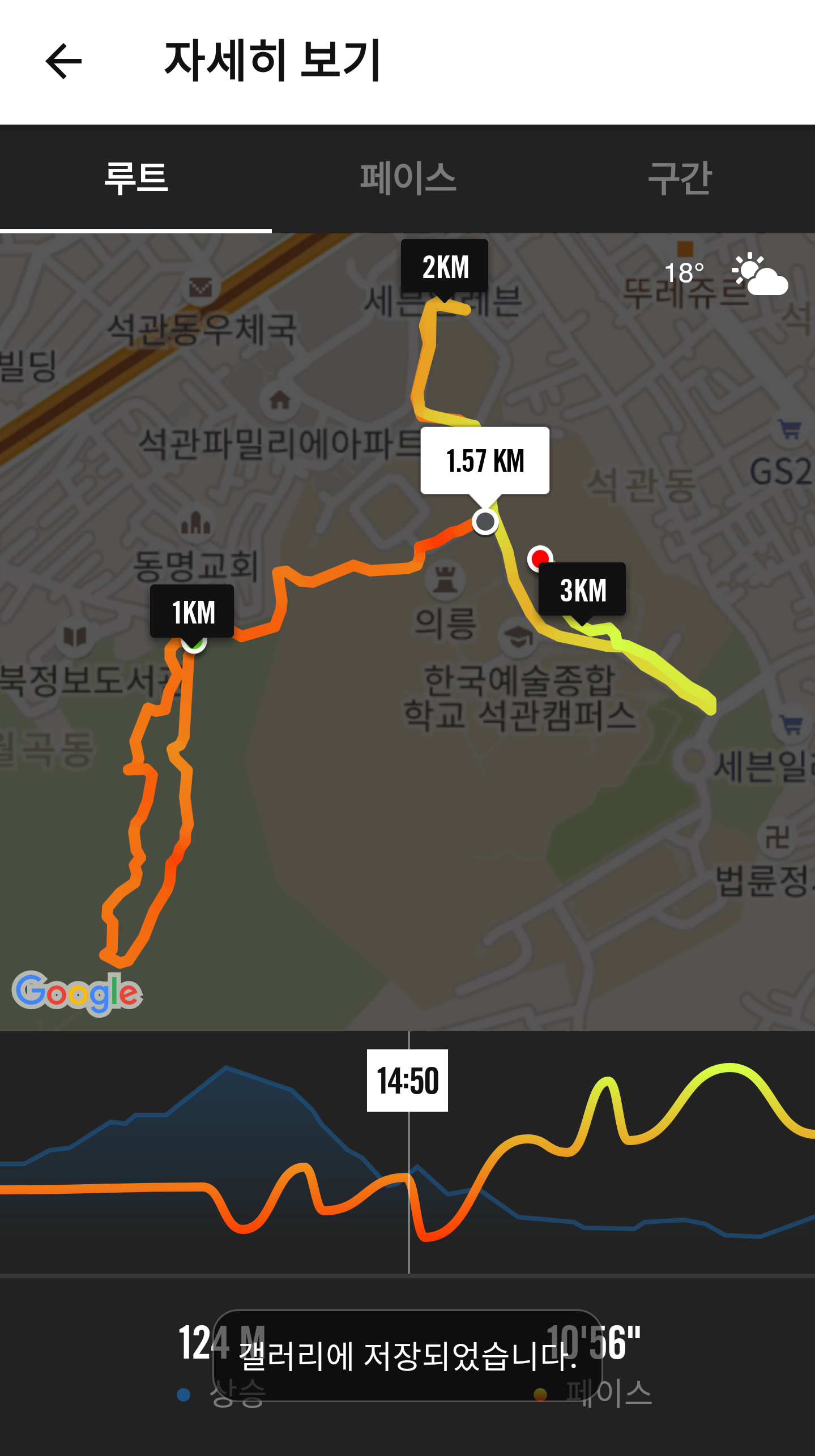Switch to the 구간 tab
The height and width of the screenshot is (1456, 815).
coord(679,178)
